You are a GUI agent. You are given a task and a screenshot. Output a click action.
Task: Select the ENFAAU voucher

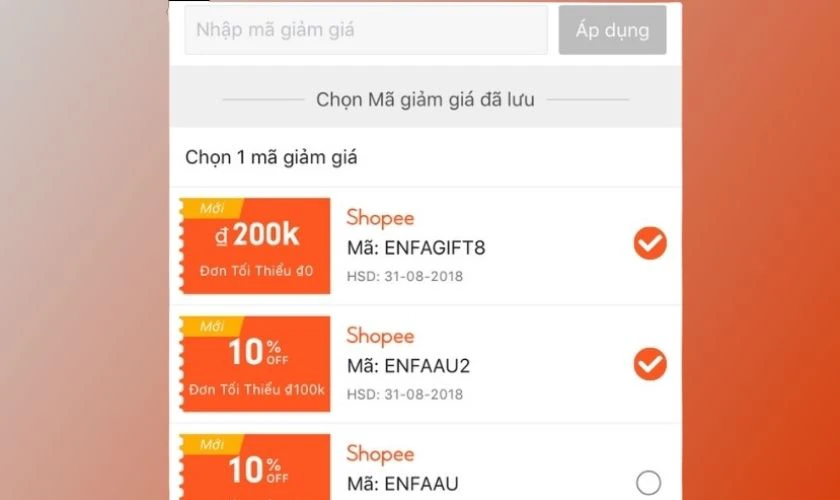(x=649, y=482)
